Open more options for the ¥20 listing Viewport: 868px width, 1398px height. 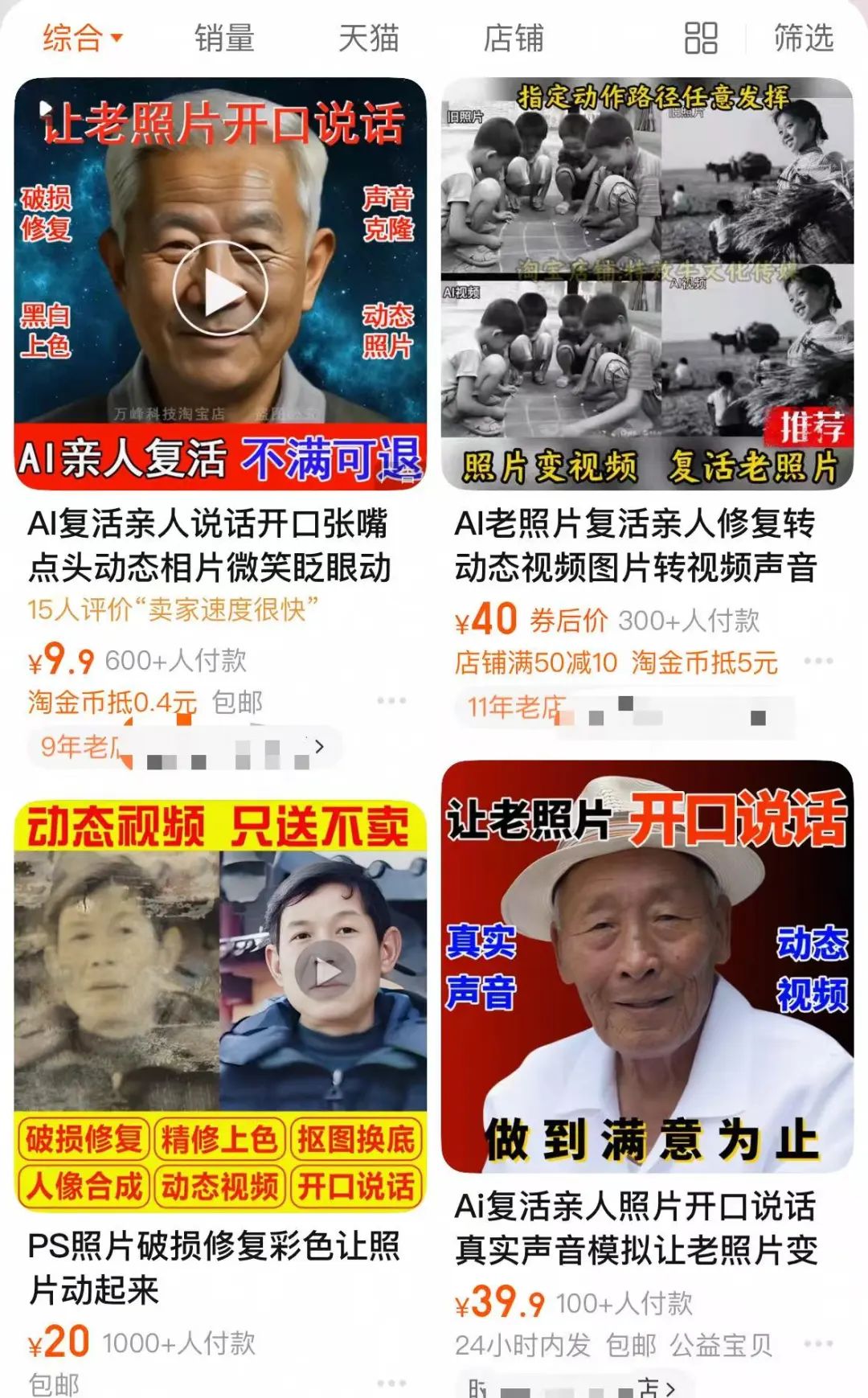[391, 1384]
